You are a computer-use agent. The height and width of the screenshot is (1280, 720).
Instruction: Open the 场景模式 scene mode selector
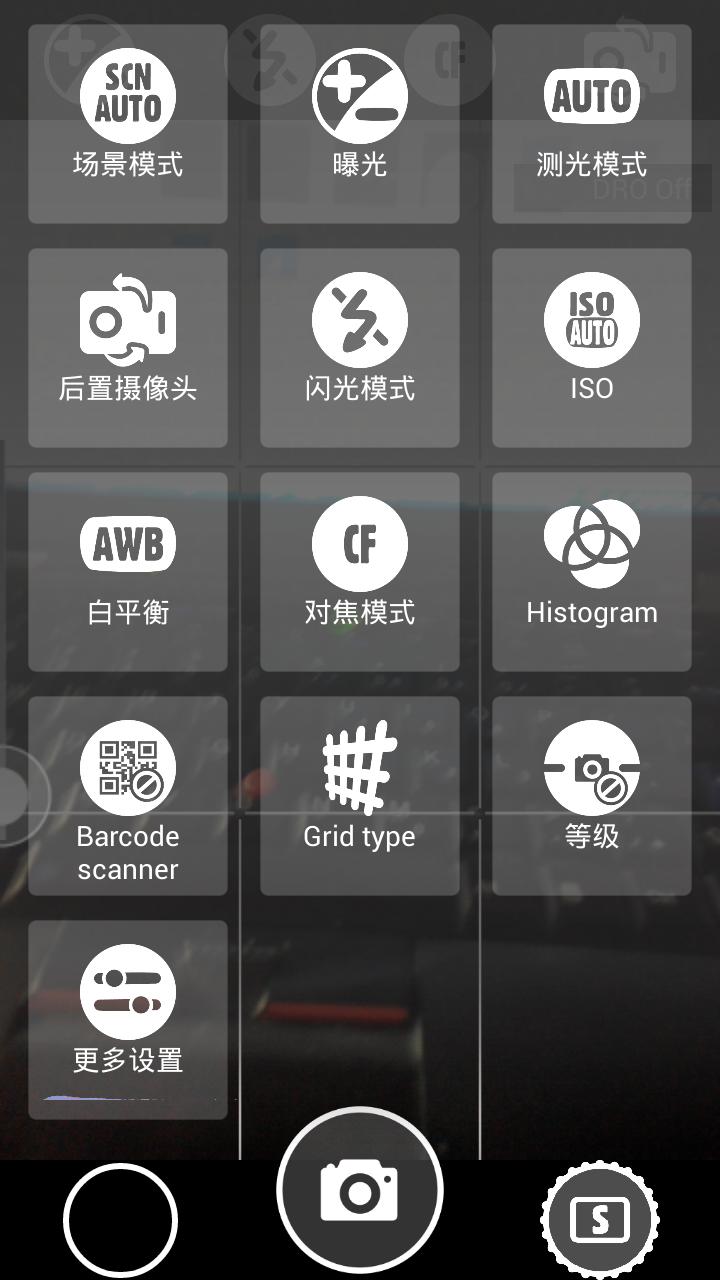click(128, 120)
